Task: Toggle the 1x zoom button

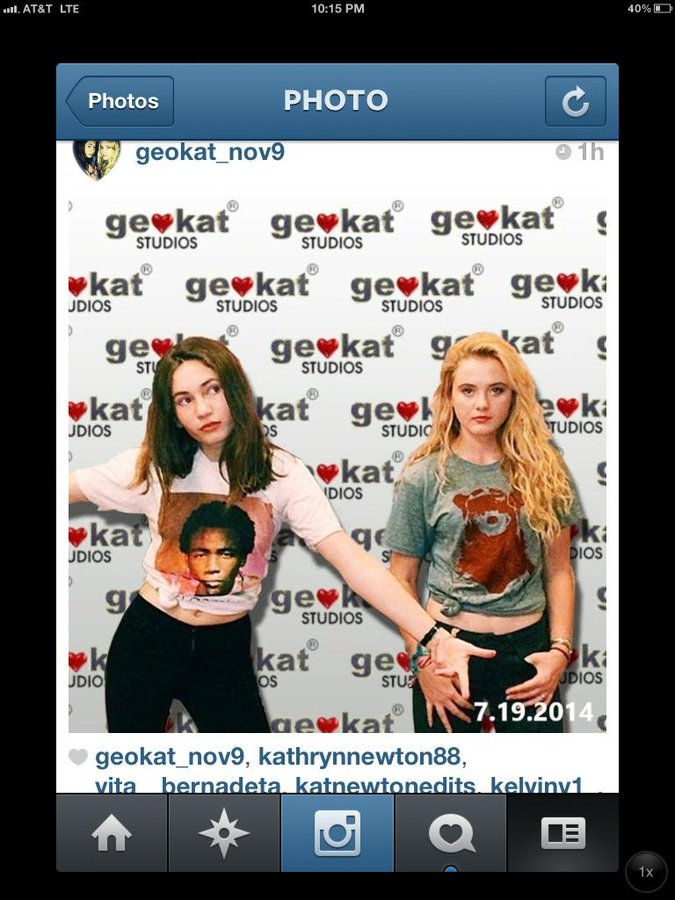Action: tap(646, 872)
